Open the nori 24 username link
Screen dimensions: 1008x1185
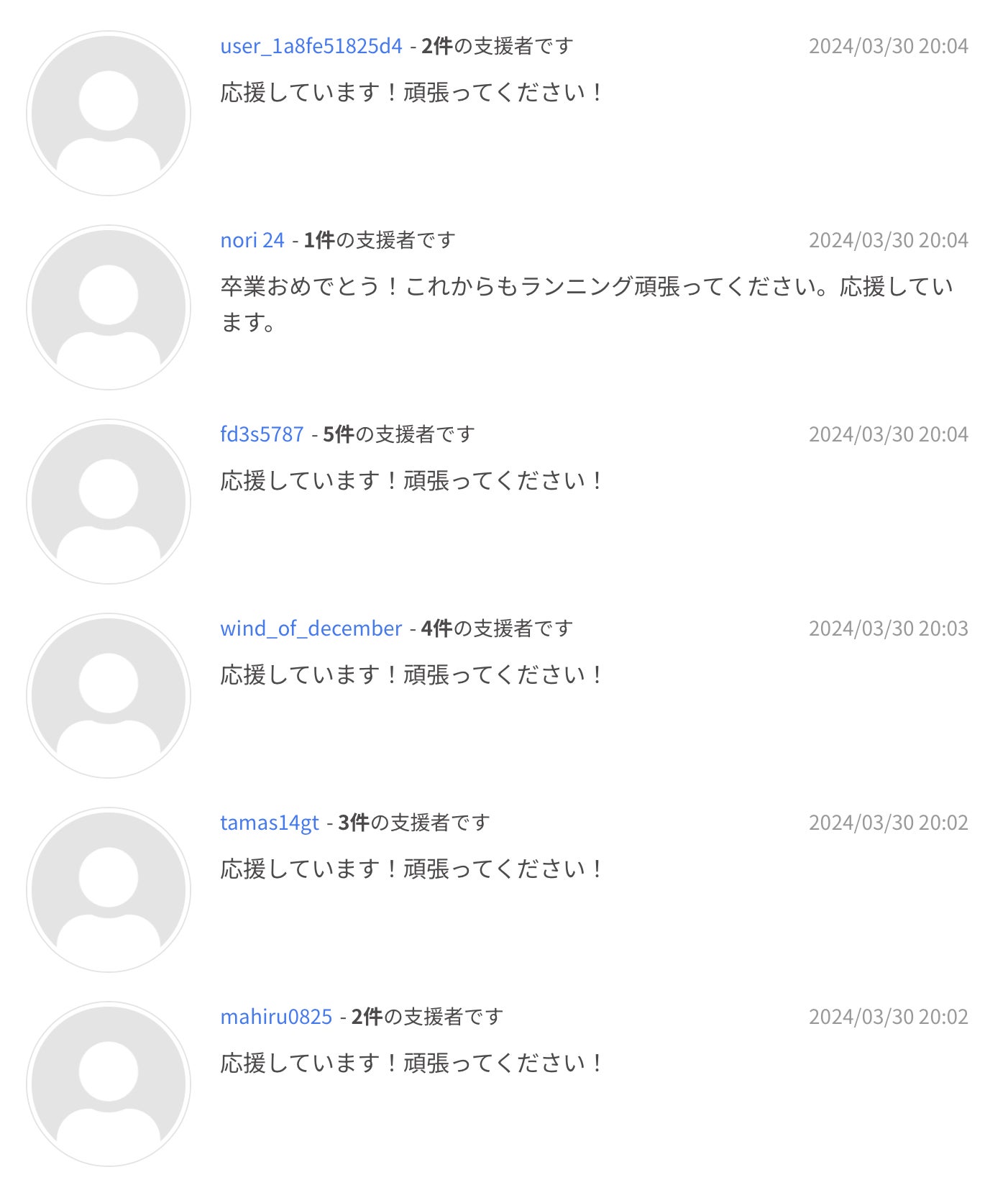click(x=252, y=240)
